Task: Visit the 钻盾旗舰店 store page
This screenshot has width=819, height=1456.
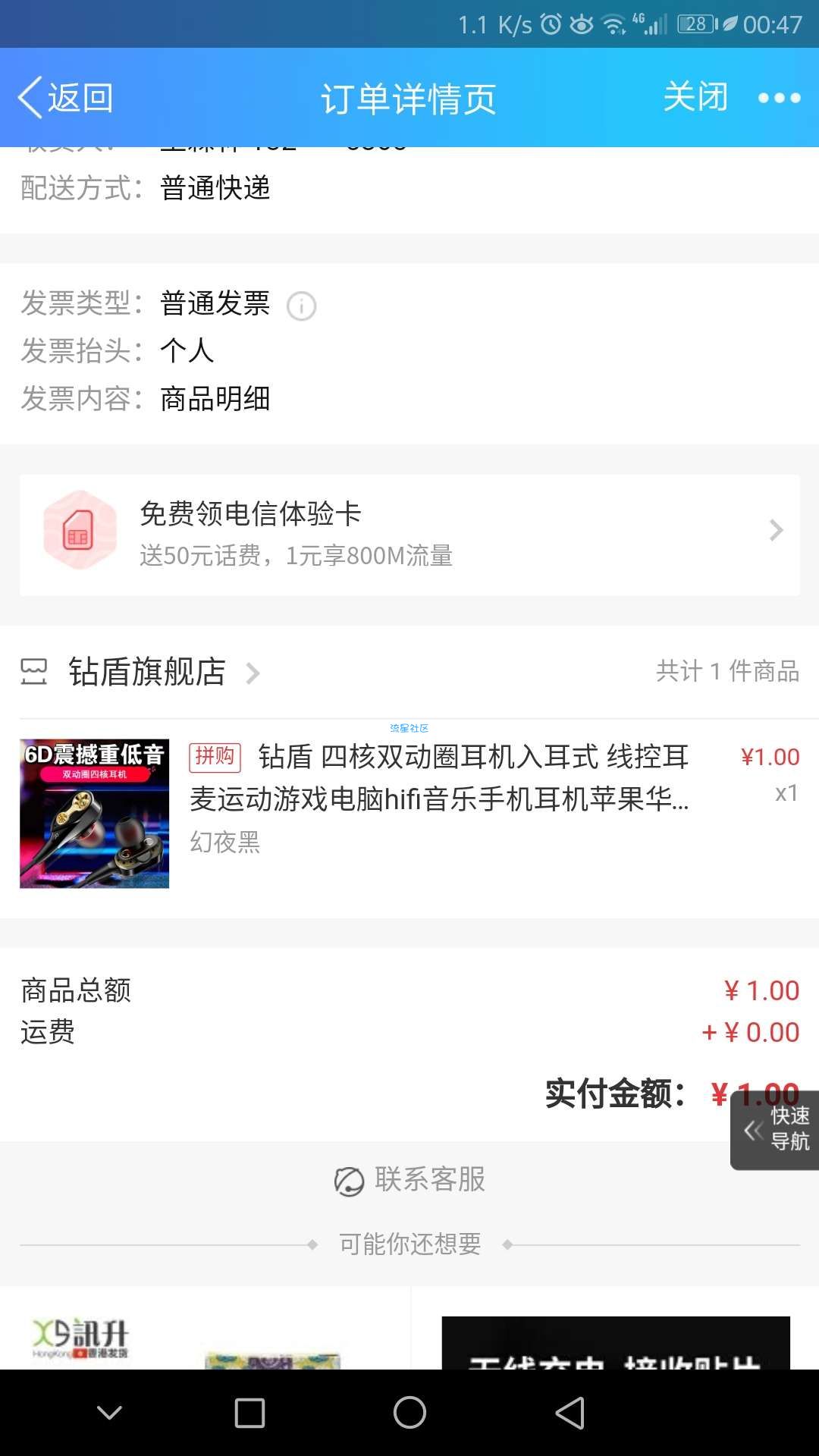Action: [147, 672]
